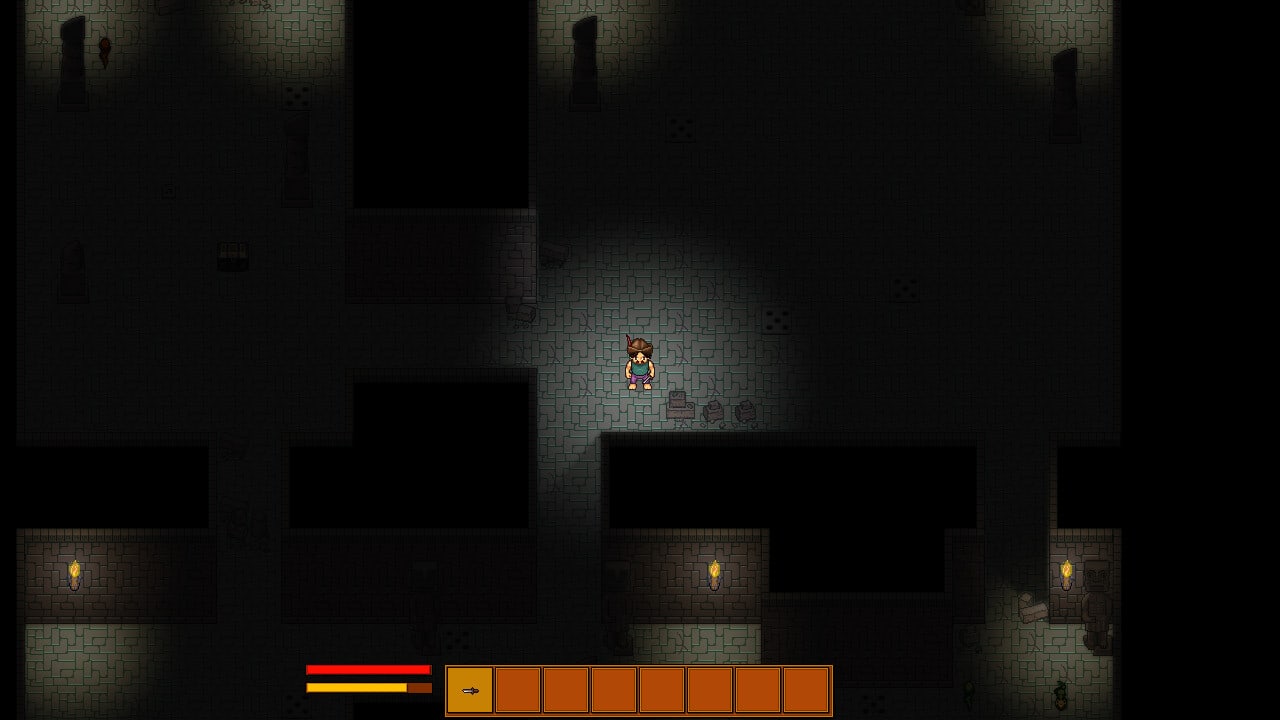Select the arrow item in the hotbar
This screenshot has height=720, width=1280.
470,690
